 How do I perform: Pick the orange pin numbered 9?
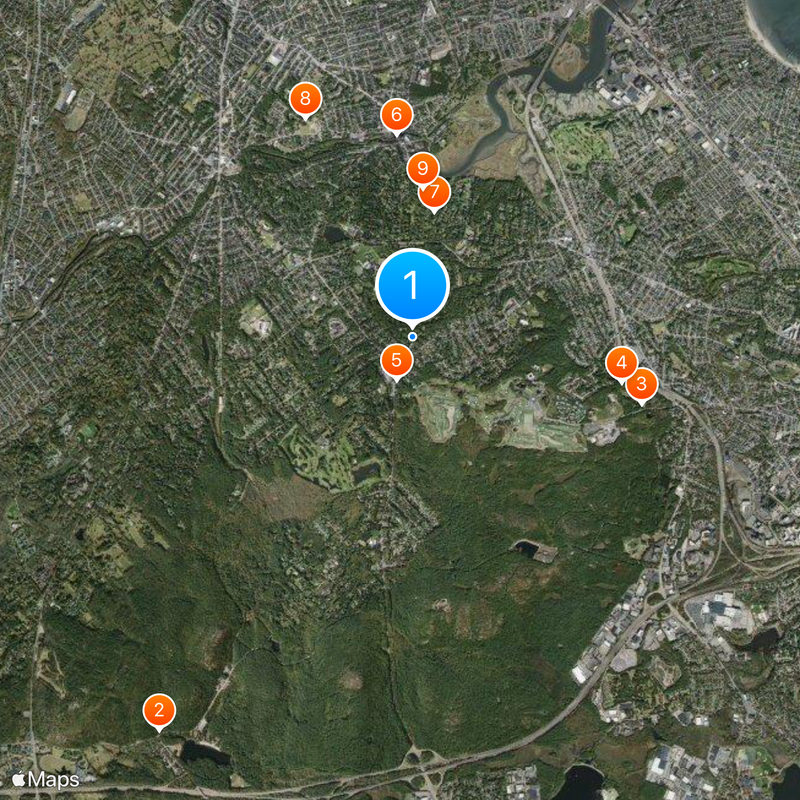point(421,167)
